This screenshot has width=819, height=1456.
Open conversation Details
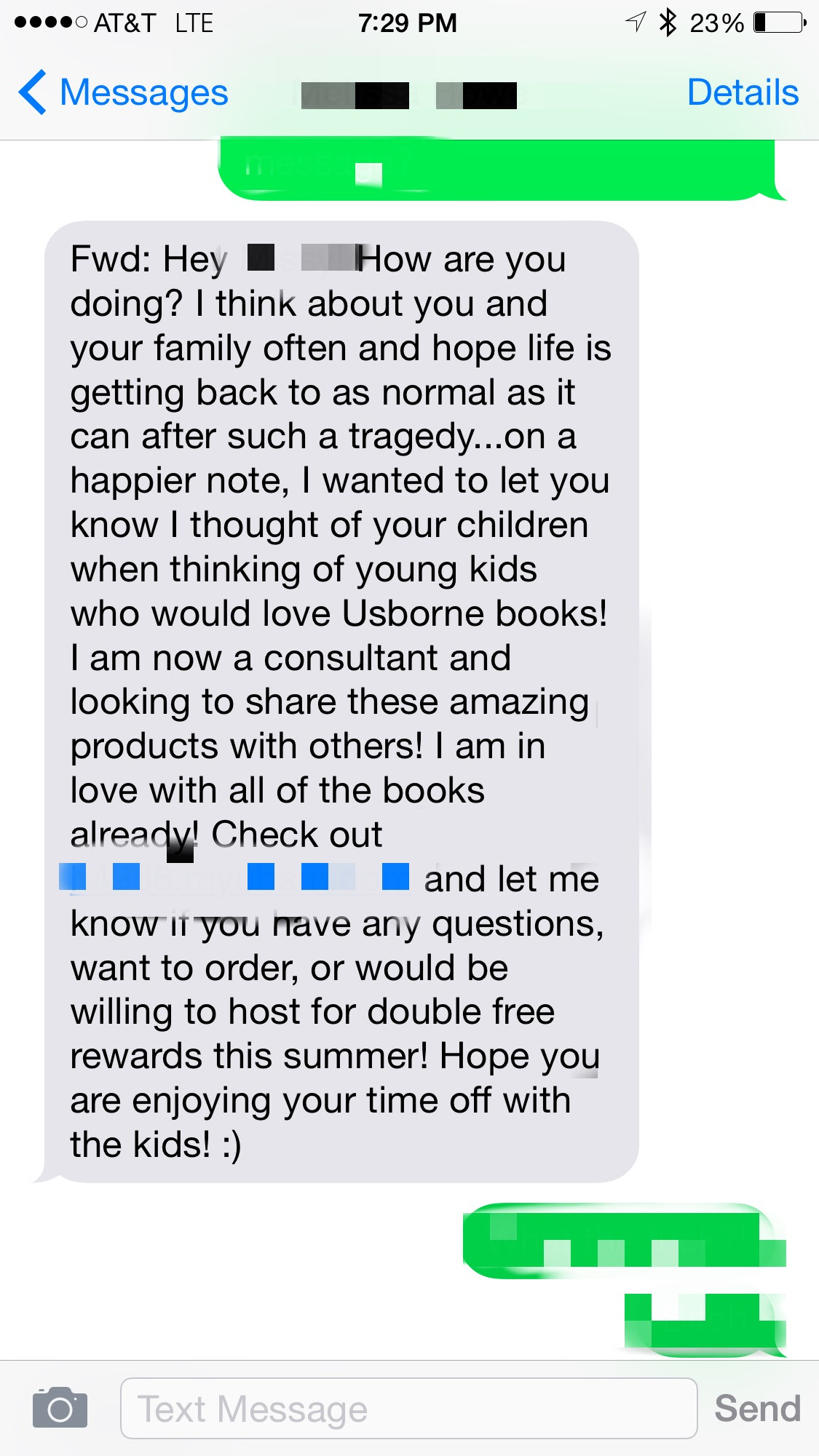coord(742,93)
